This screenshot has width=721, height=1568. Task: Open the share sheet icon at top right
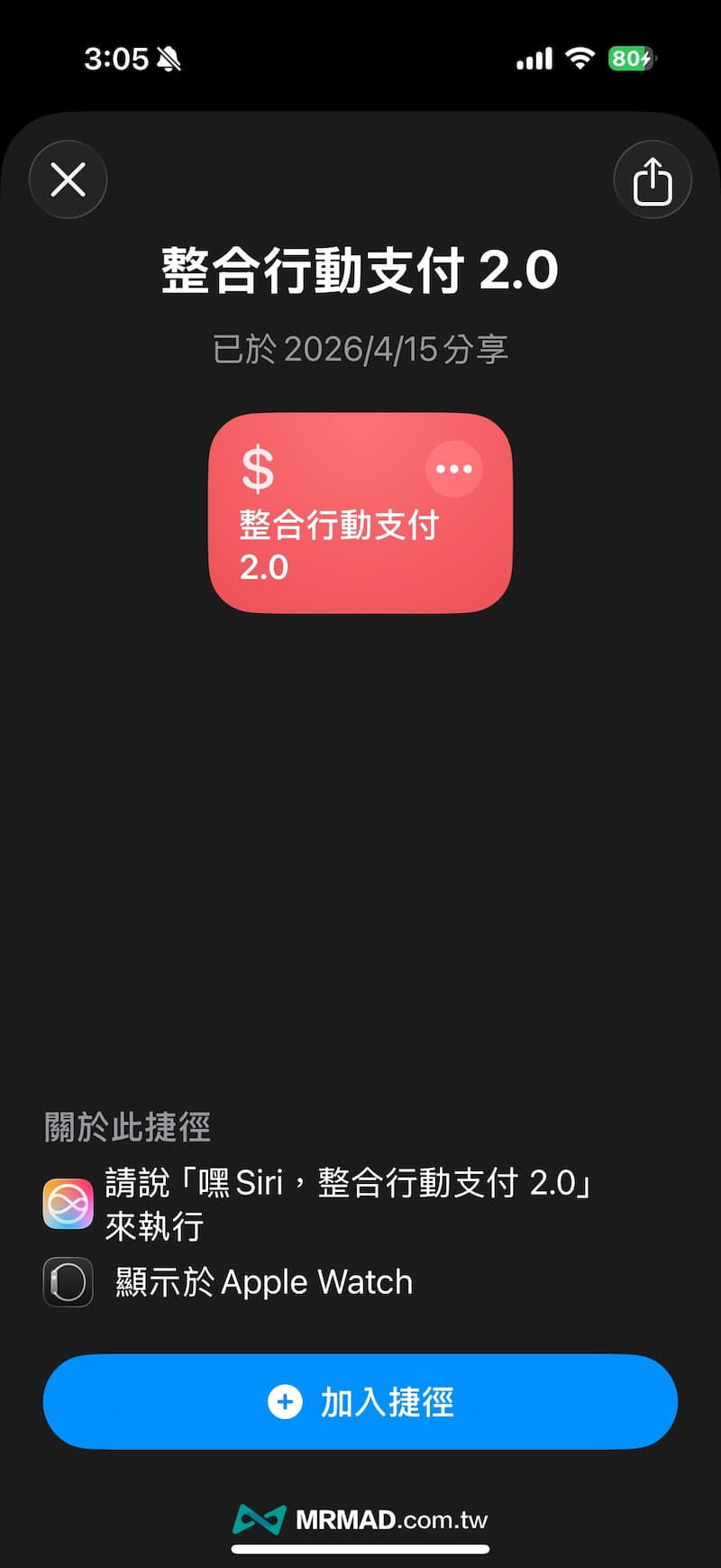(x=653, y=179)
